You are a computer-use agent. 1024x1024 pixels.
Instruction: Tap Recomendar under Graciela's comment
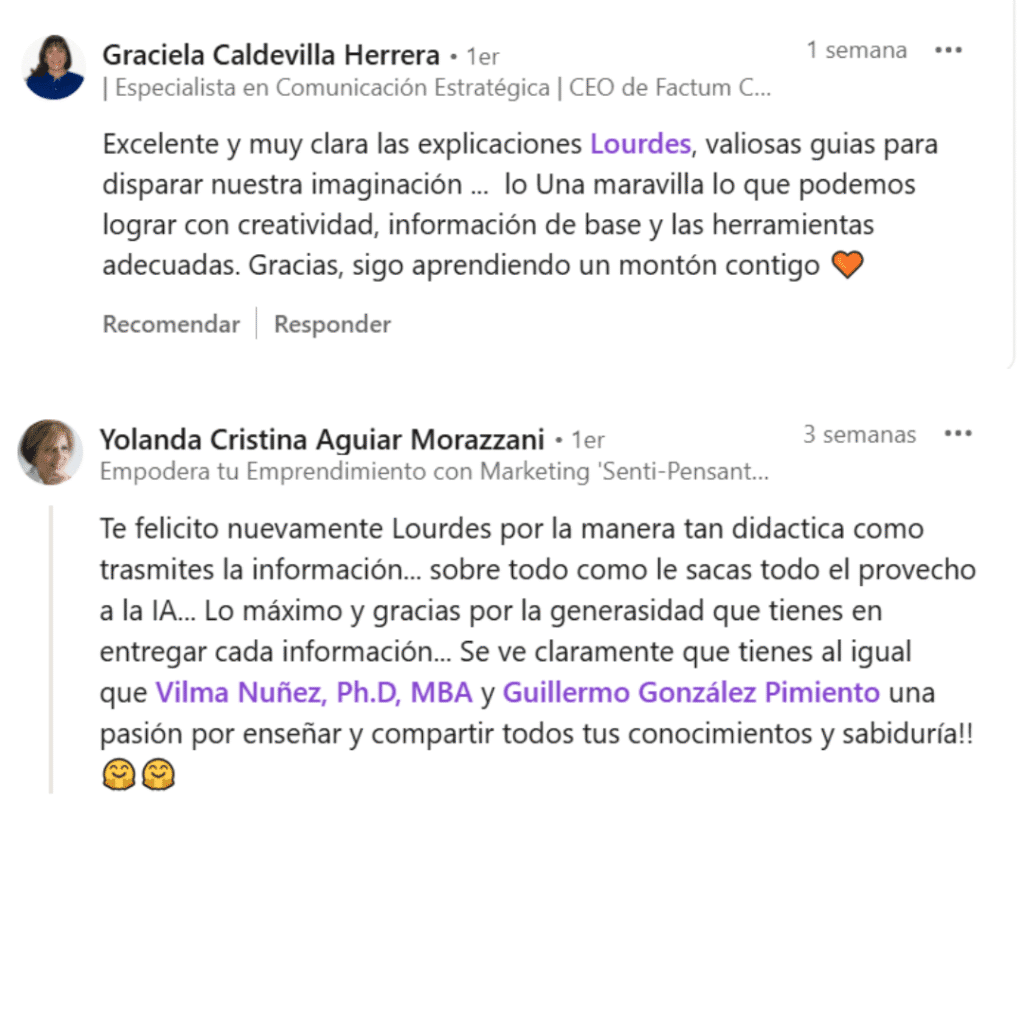tap(171, 324)
